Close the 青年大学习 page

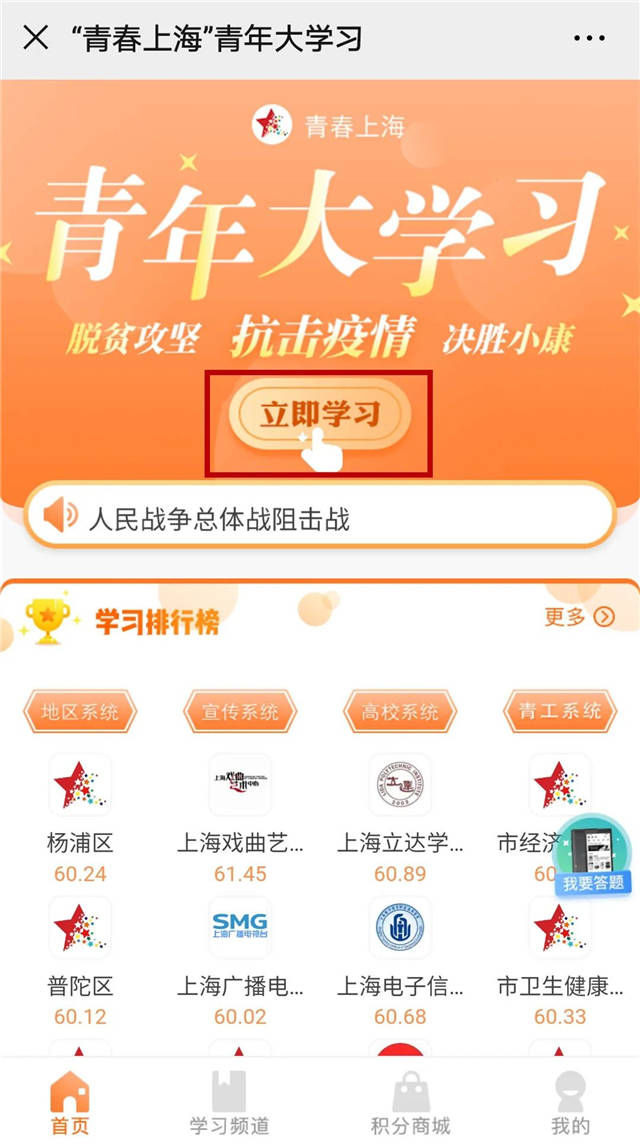(x=35, y=39)
